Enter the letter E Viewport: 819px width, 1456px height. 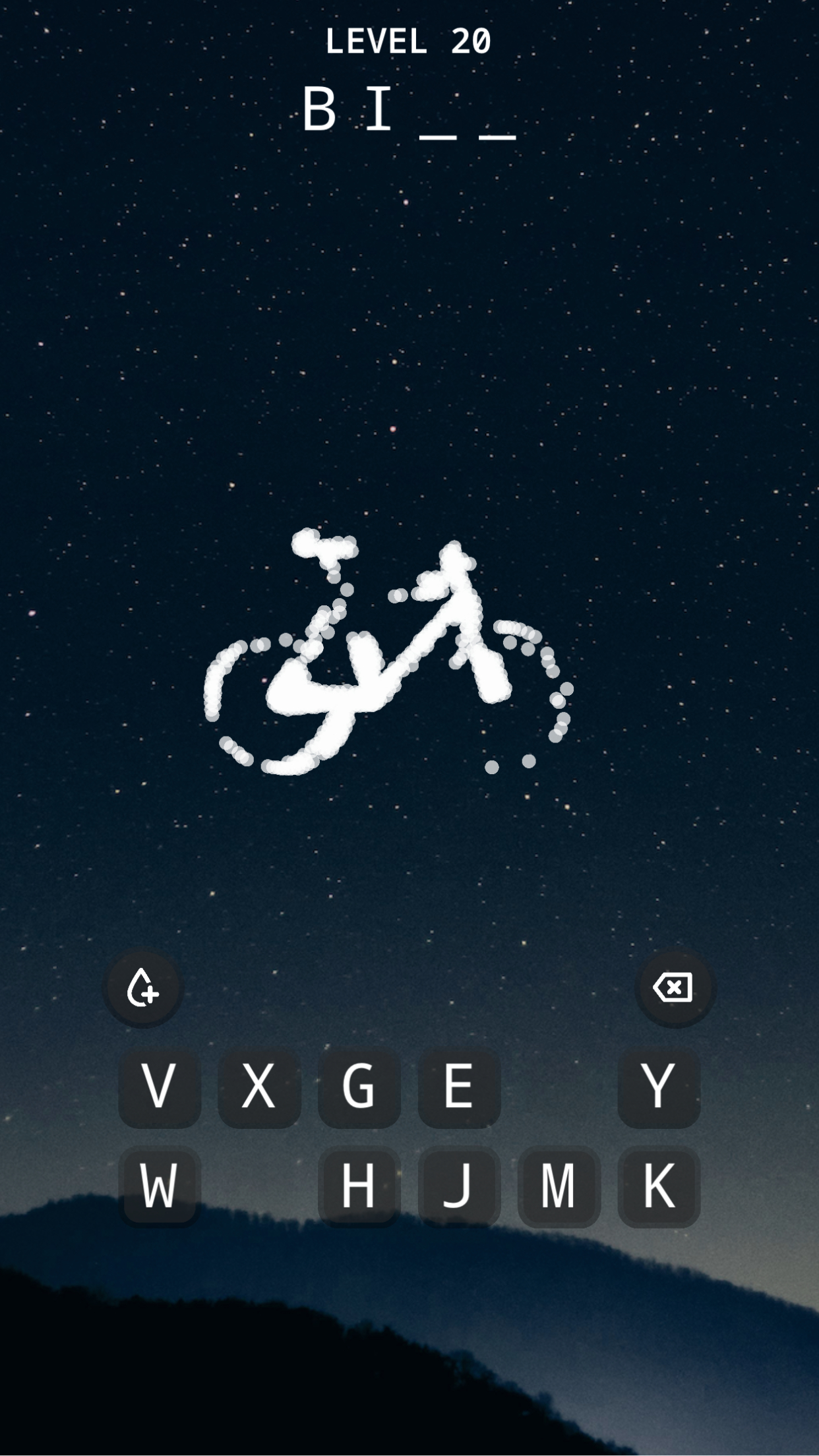point(459,1086)
